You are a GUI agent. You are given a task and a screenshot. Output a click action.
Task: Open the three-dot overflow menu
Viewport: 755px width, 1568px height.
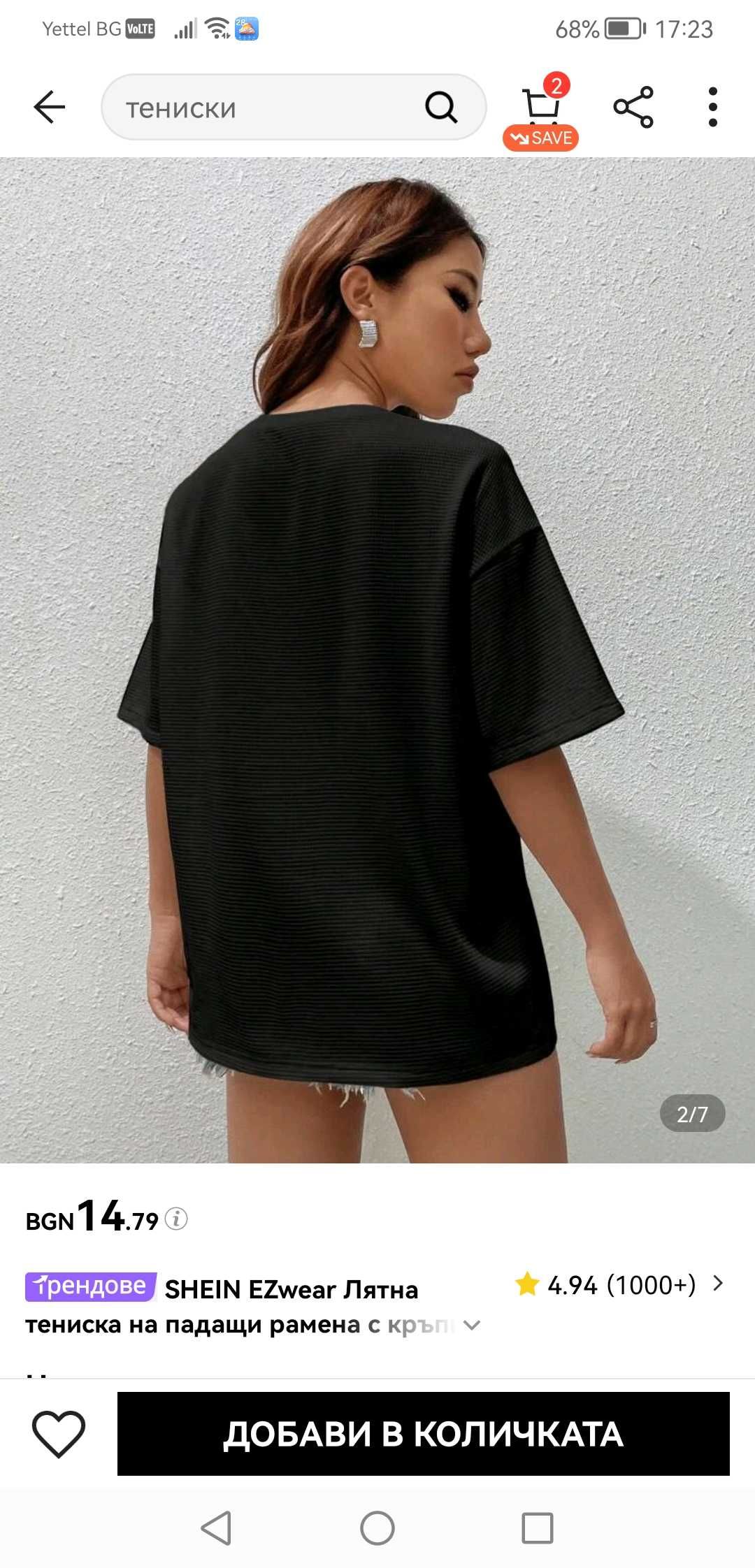pos(712,107)
